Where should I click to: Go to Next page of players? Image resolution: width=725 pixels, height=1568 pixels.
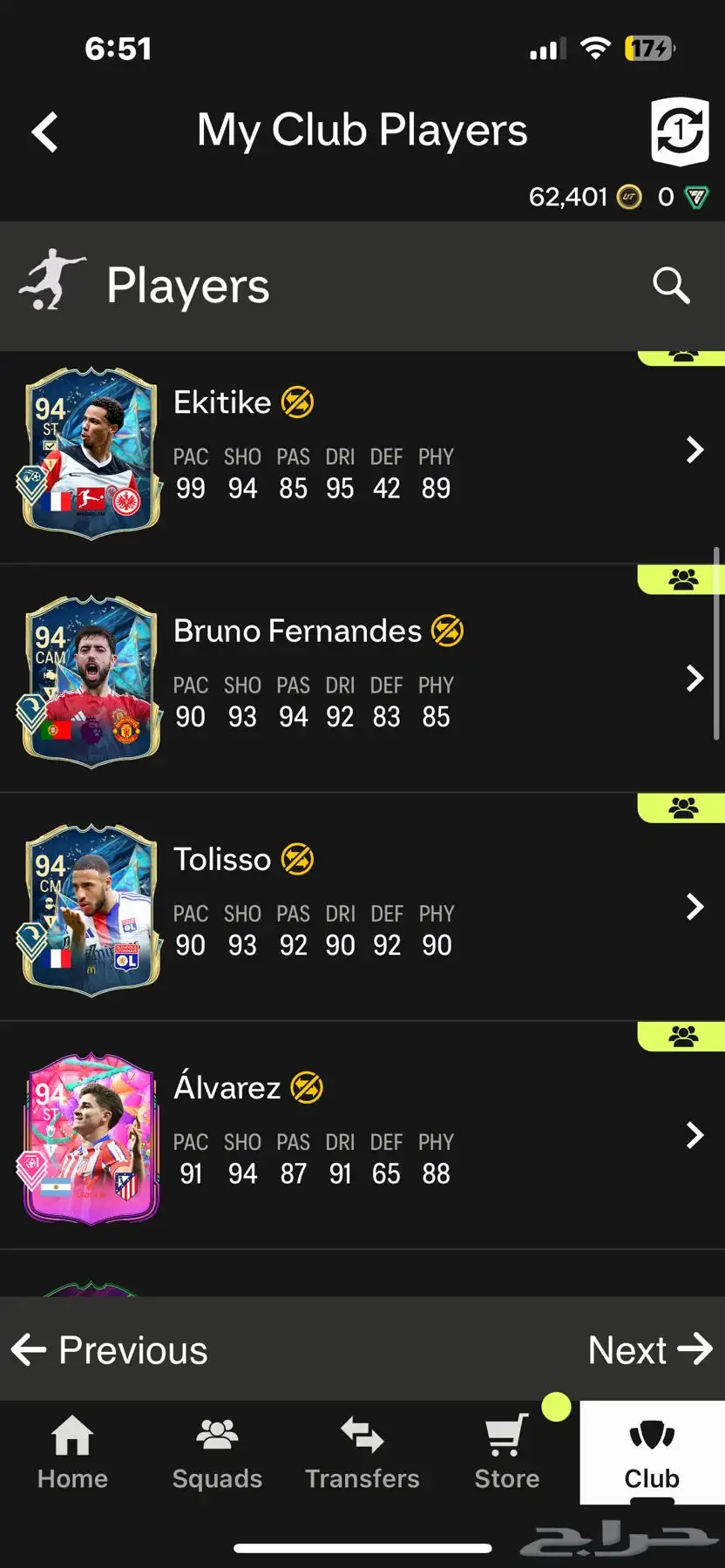point(649,1350)
